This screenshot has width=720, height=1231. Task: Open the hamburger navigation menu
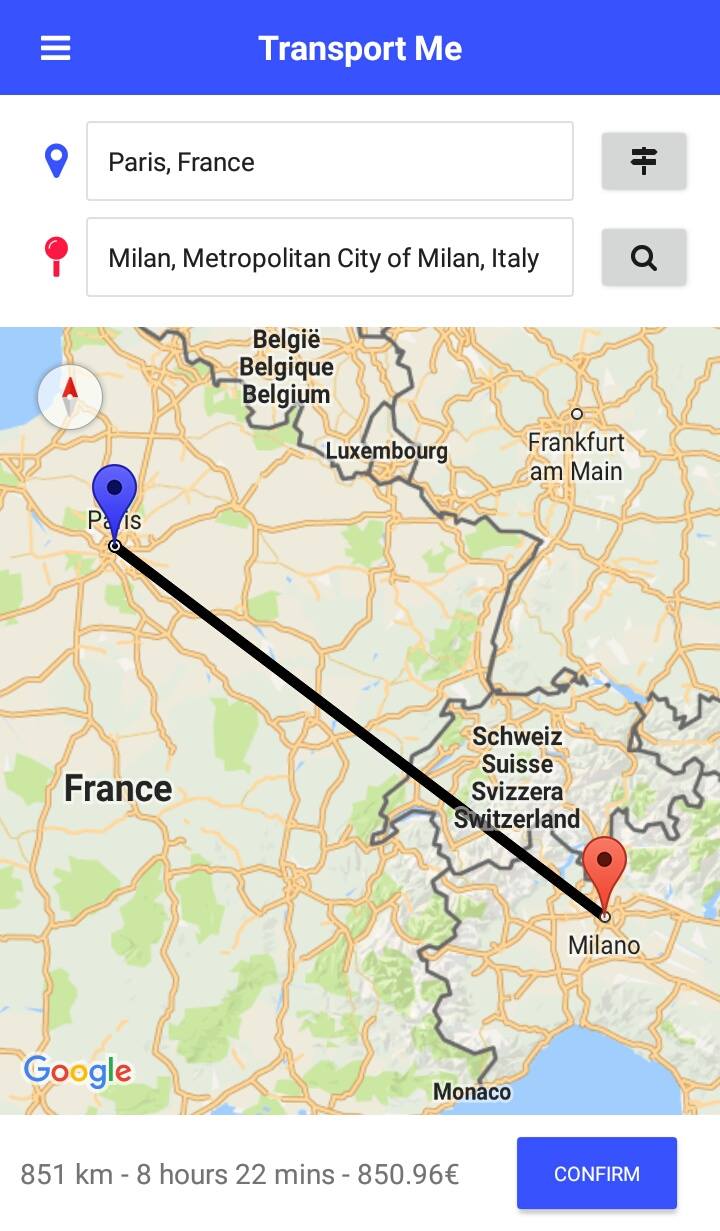pyautogui.click(x=55, y=48)
